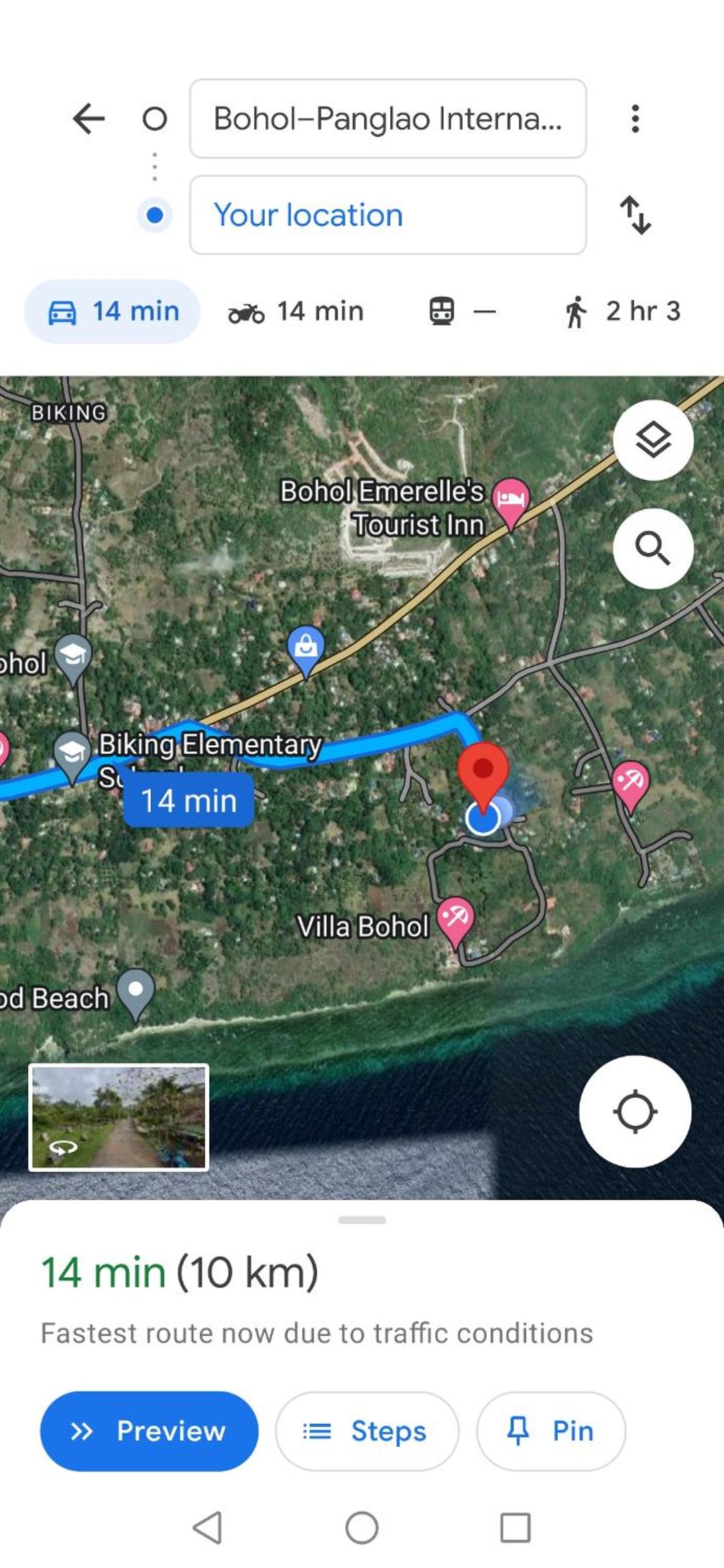Switch to motorcycle travel mode

coord(296,312)
